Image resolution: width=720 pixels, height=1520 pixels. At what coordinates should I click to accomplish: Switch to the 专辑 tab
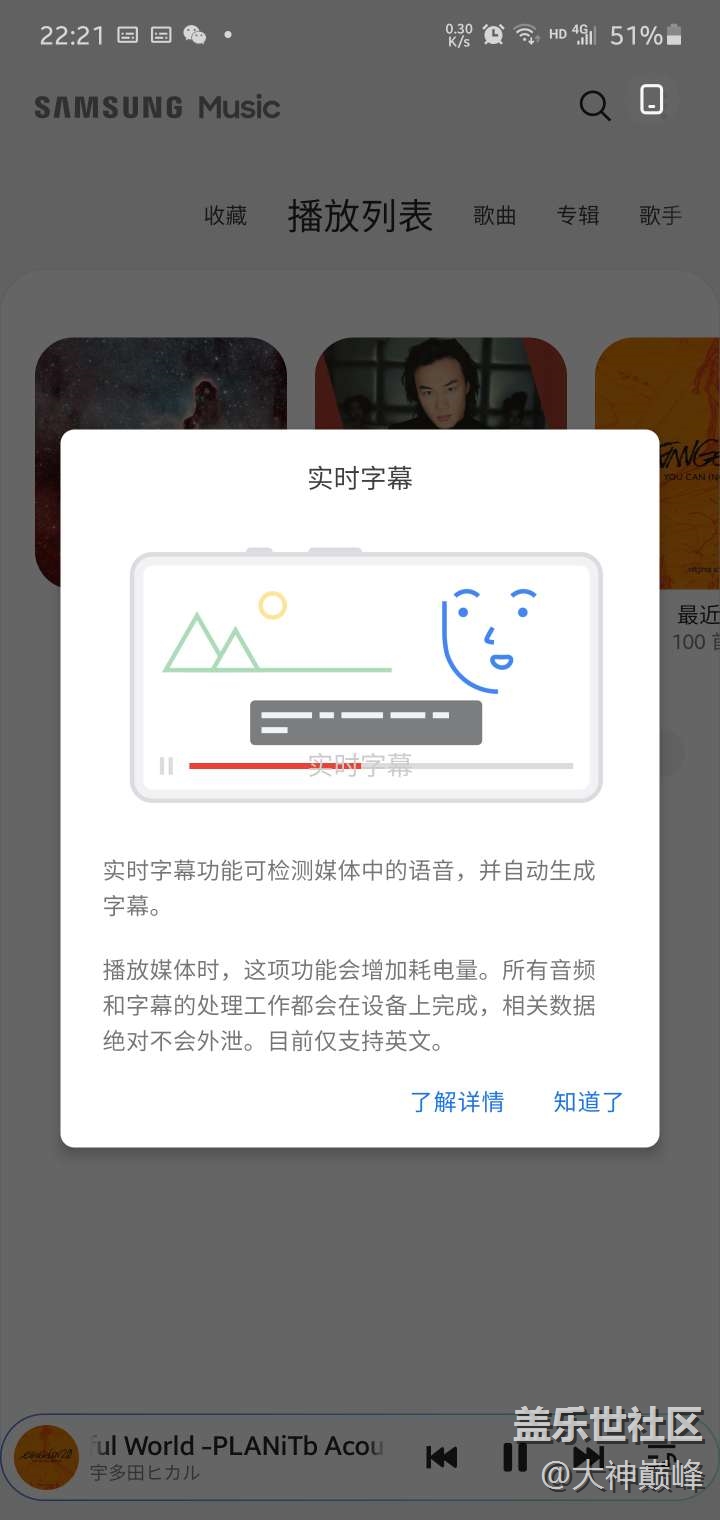(577, 215)
